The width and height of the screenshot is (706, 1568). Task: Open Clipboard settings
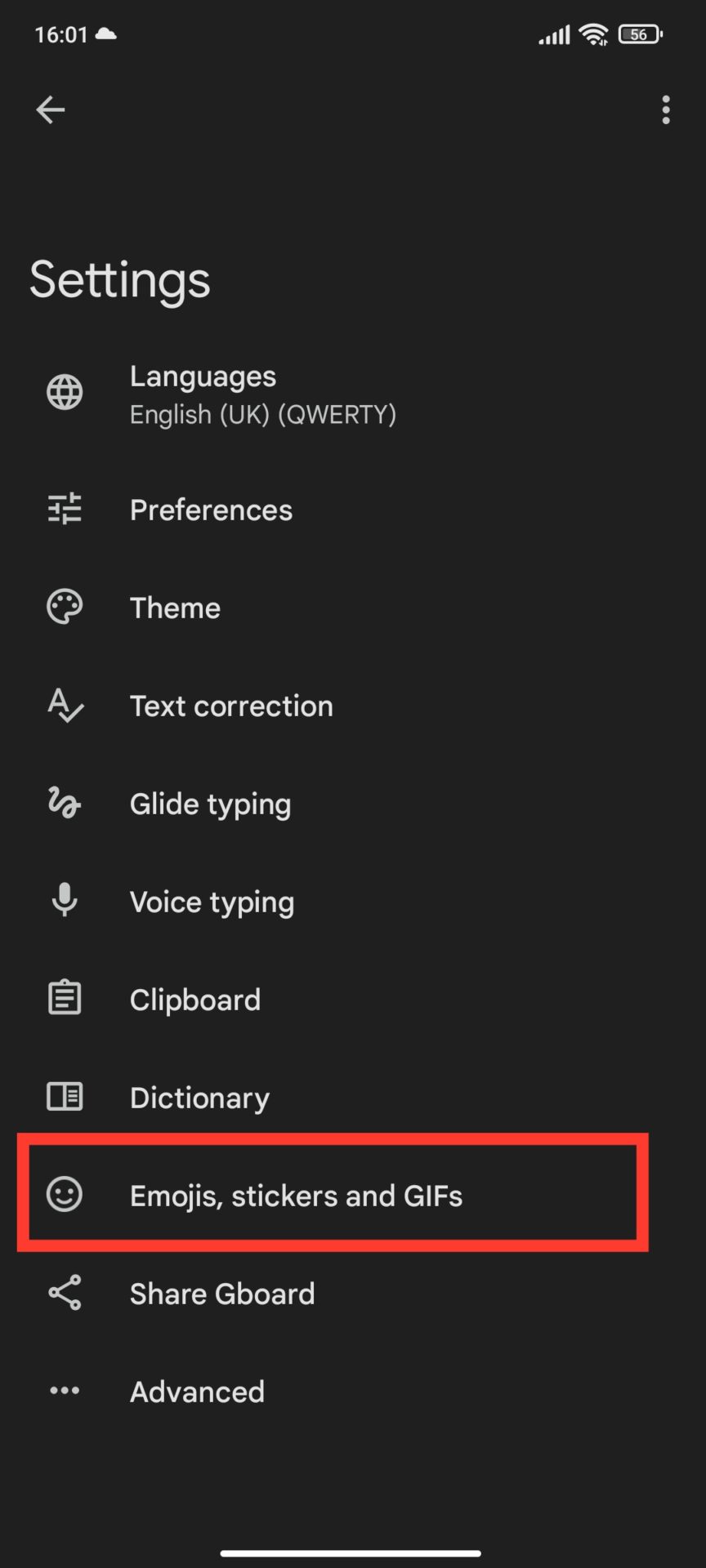click(x=194, y=1000)
